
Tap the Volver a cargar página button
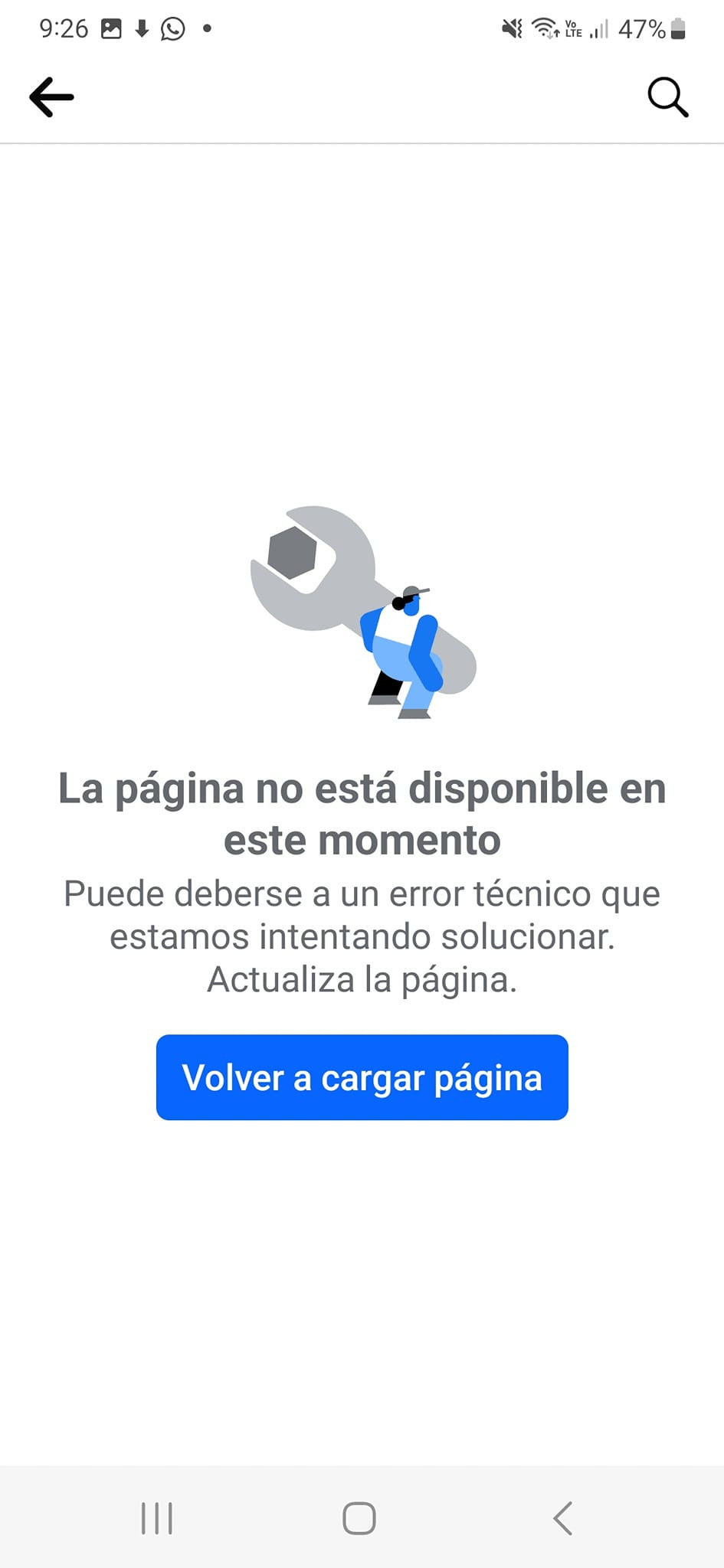tap(362, 1077)
